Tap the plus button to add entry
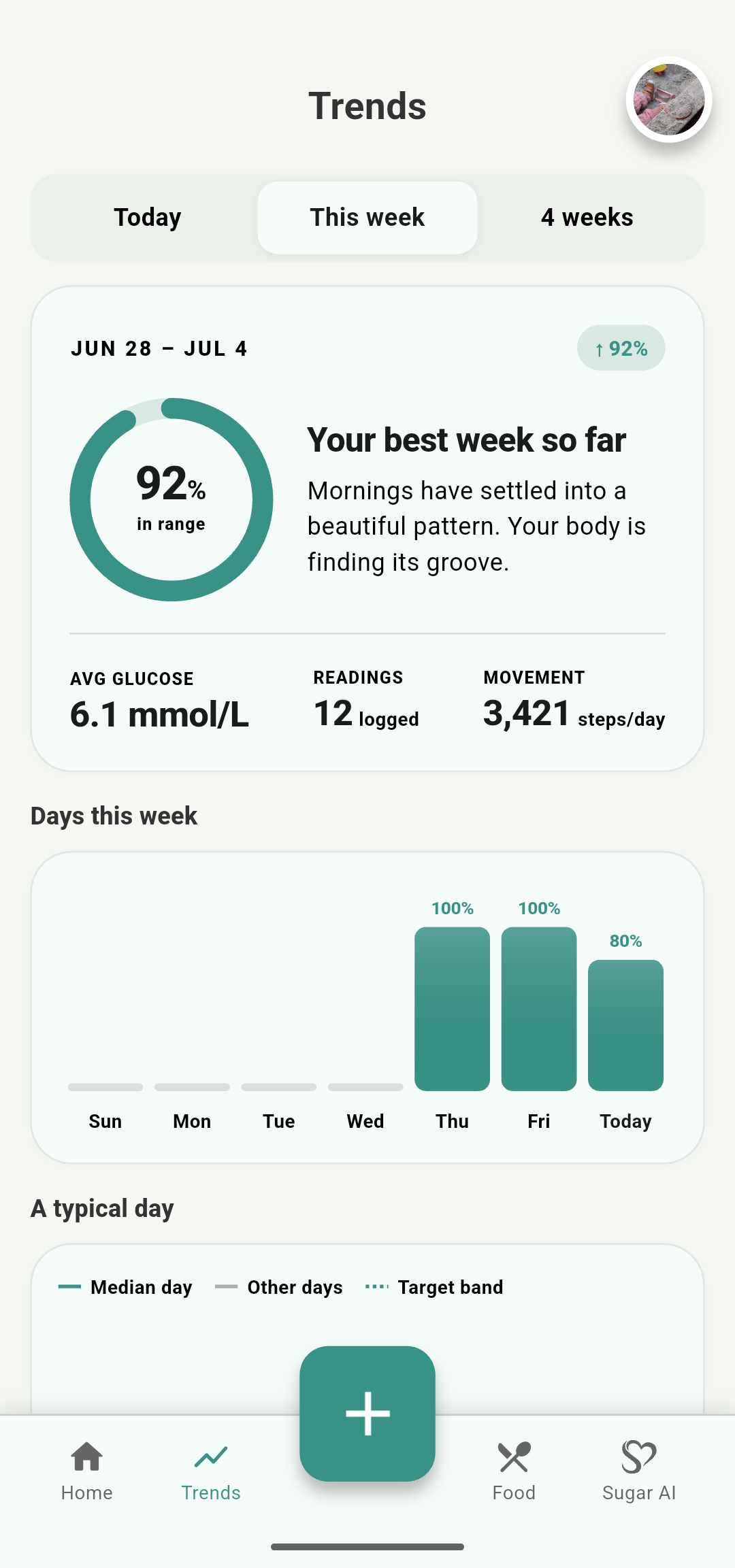 click(367, 1413)
